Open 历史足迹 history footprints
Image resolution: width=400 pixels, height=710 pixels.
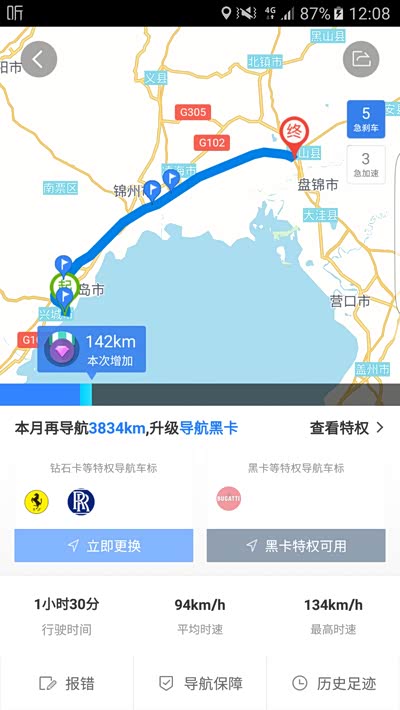333,683
